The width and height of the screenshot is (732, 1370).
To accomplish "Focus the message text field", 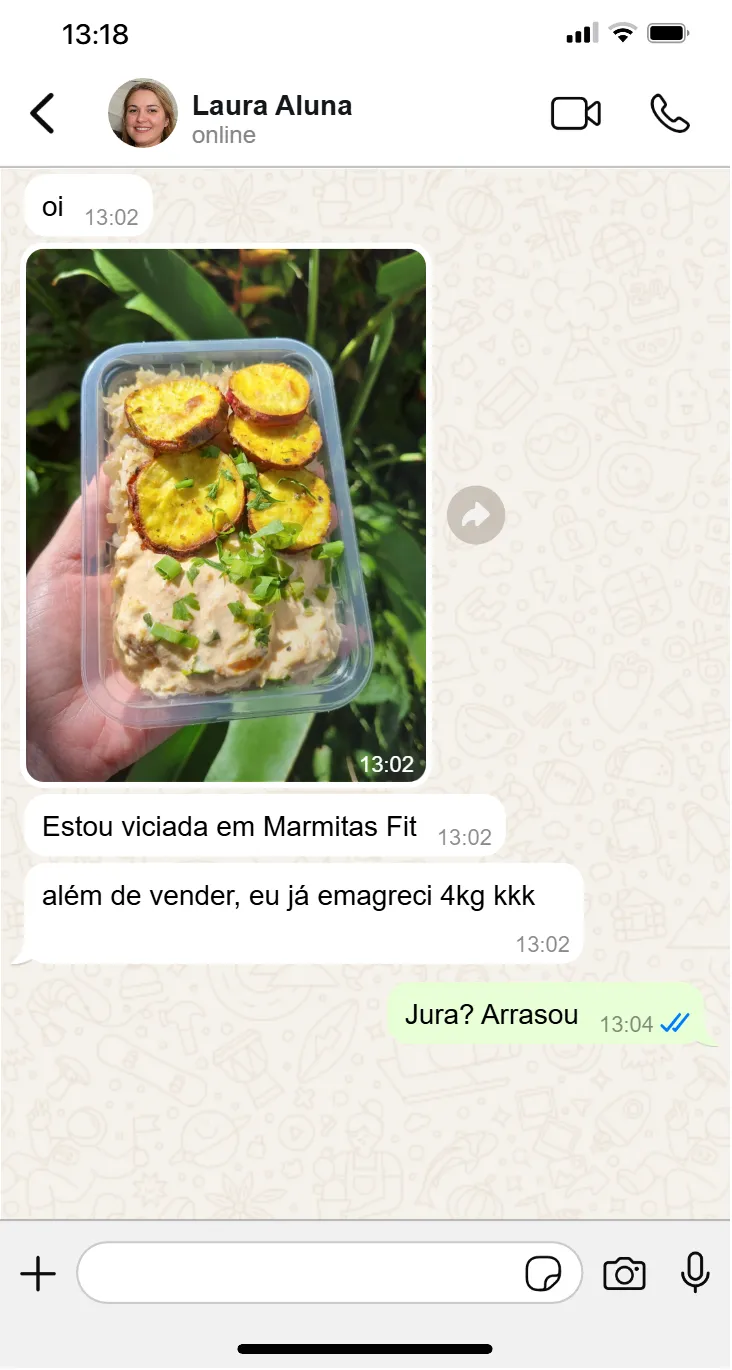I will pyautogui.click(x=300, y=1274).
